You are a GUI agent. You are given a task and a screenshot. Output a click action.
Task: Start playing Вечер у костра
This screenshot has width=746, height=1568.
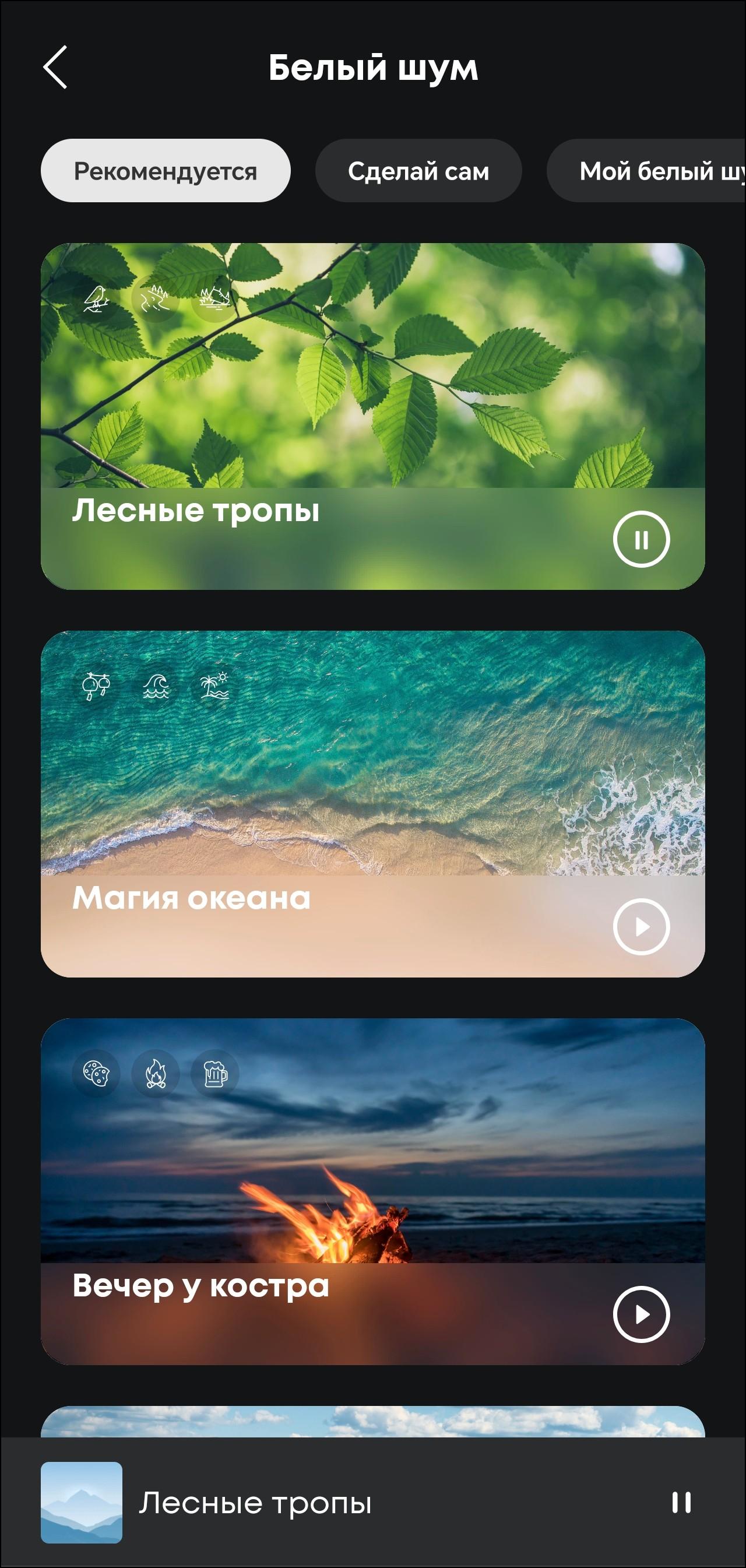[641, 1314]
